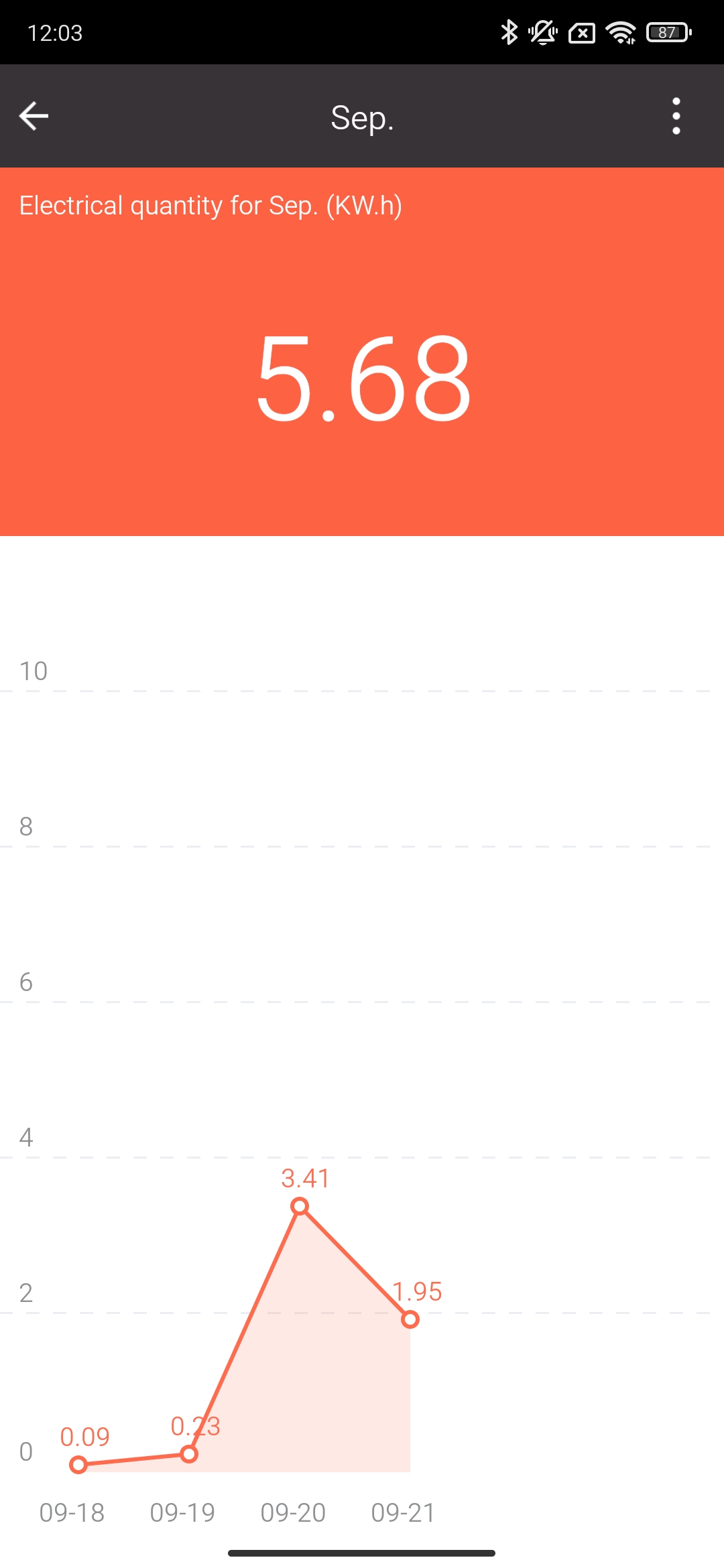Go back using the arrow icon
This screenshot has height=1568, width=724.
click(34, 116)
